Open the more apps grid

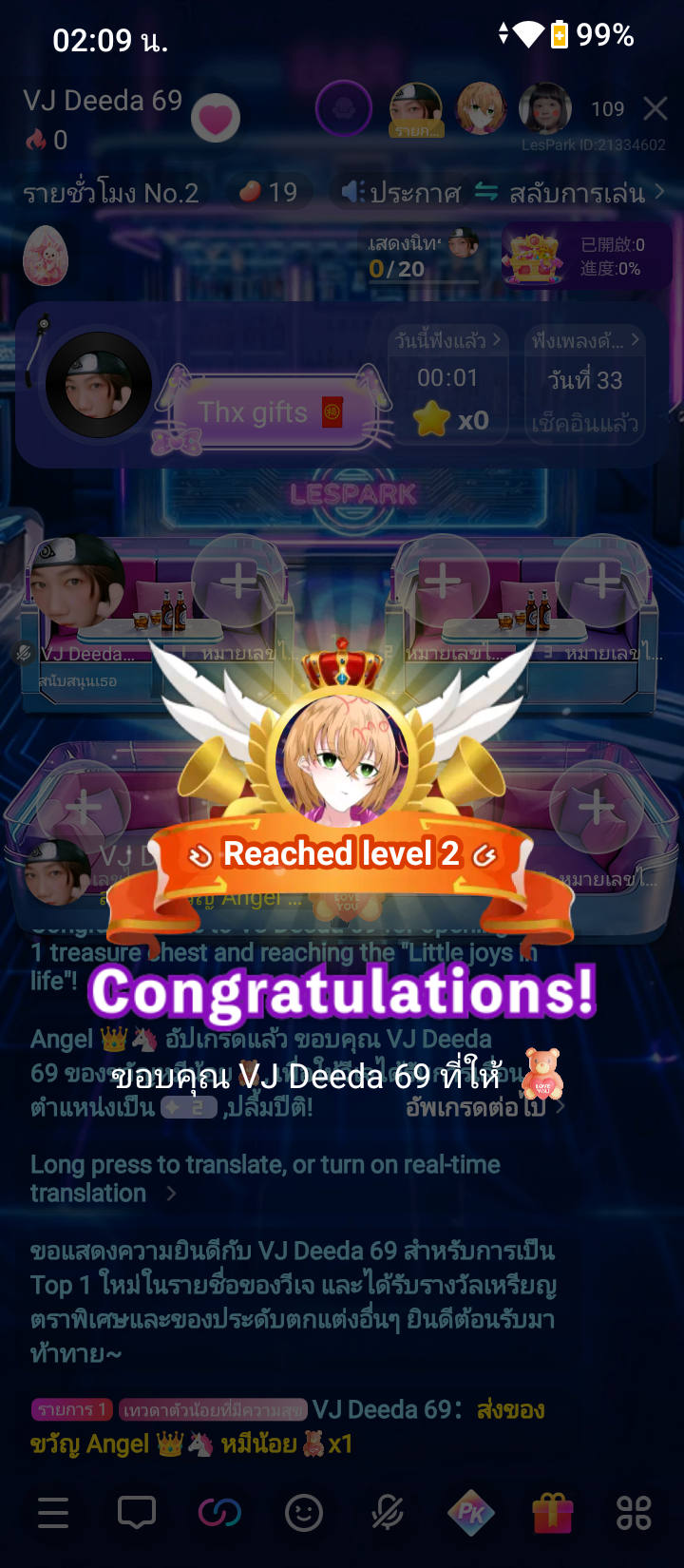click(x=634, y=1512)
